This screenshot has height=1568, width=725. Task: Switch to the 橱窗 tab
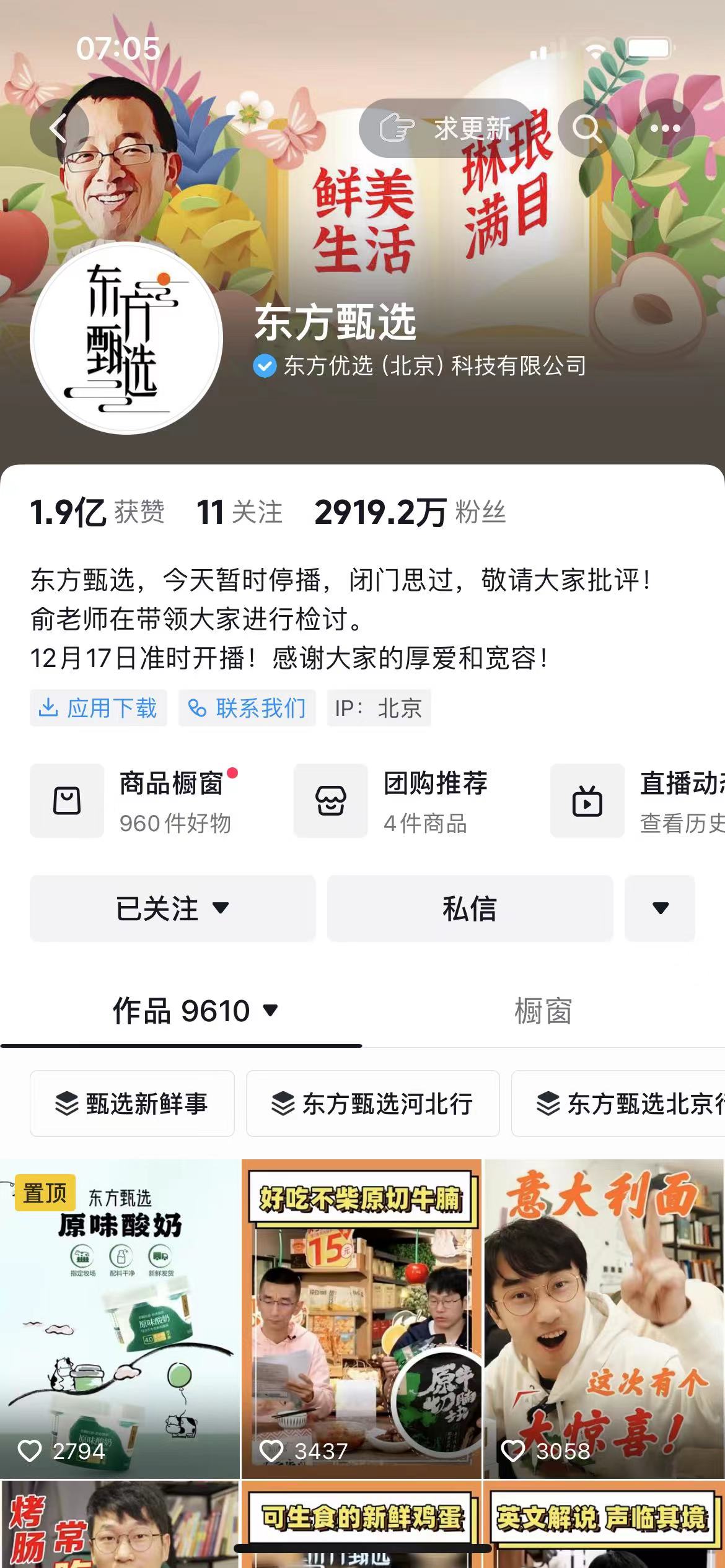543,1011
